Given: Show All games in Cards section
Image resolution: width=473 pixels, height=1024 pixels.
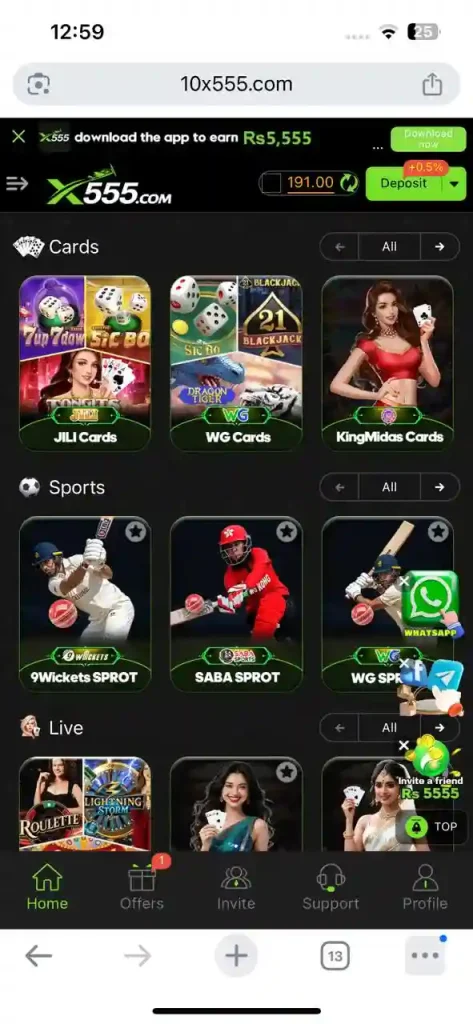Looking at the screenshot, I should 389,247.
